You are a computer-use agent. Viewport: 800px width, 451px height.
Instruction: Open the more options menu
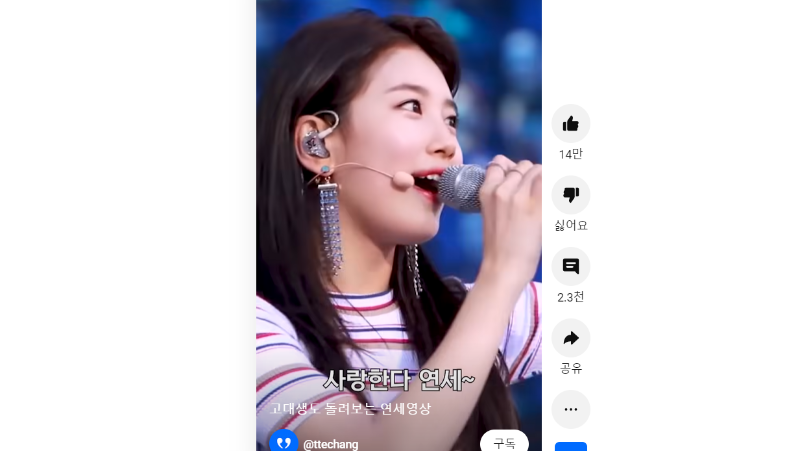[571, 409]
